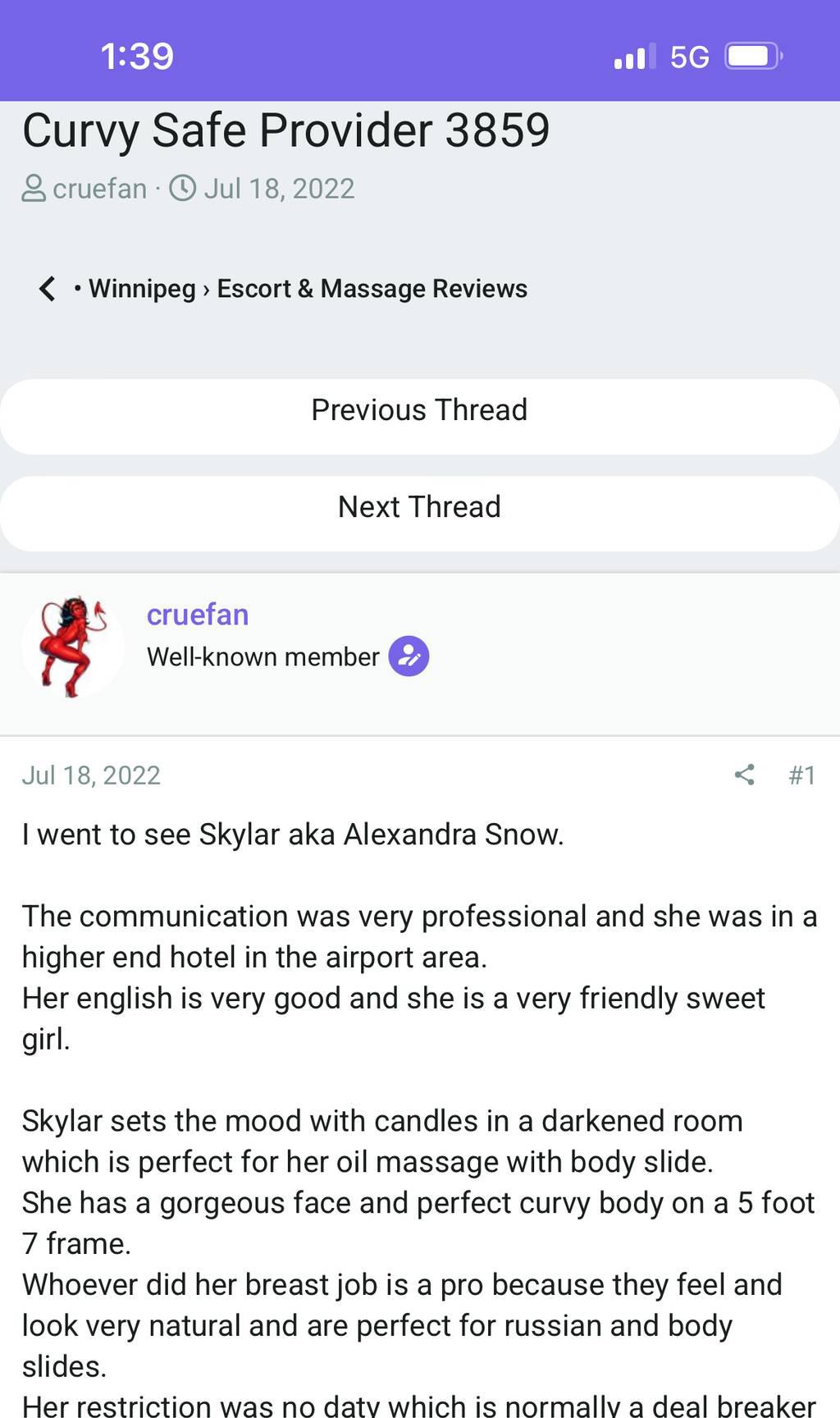The image size is (840, 1418).
Task: Open the Winnipeg breadcrumb link
Action: tap(142, 289)
